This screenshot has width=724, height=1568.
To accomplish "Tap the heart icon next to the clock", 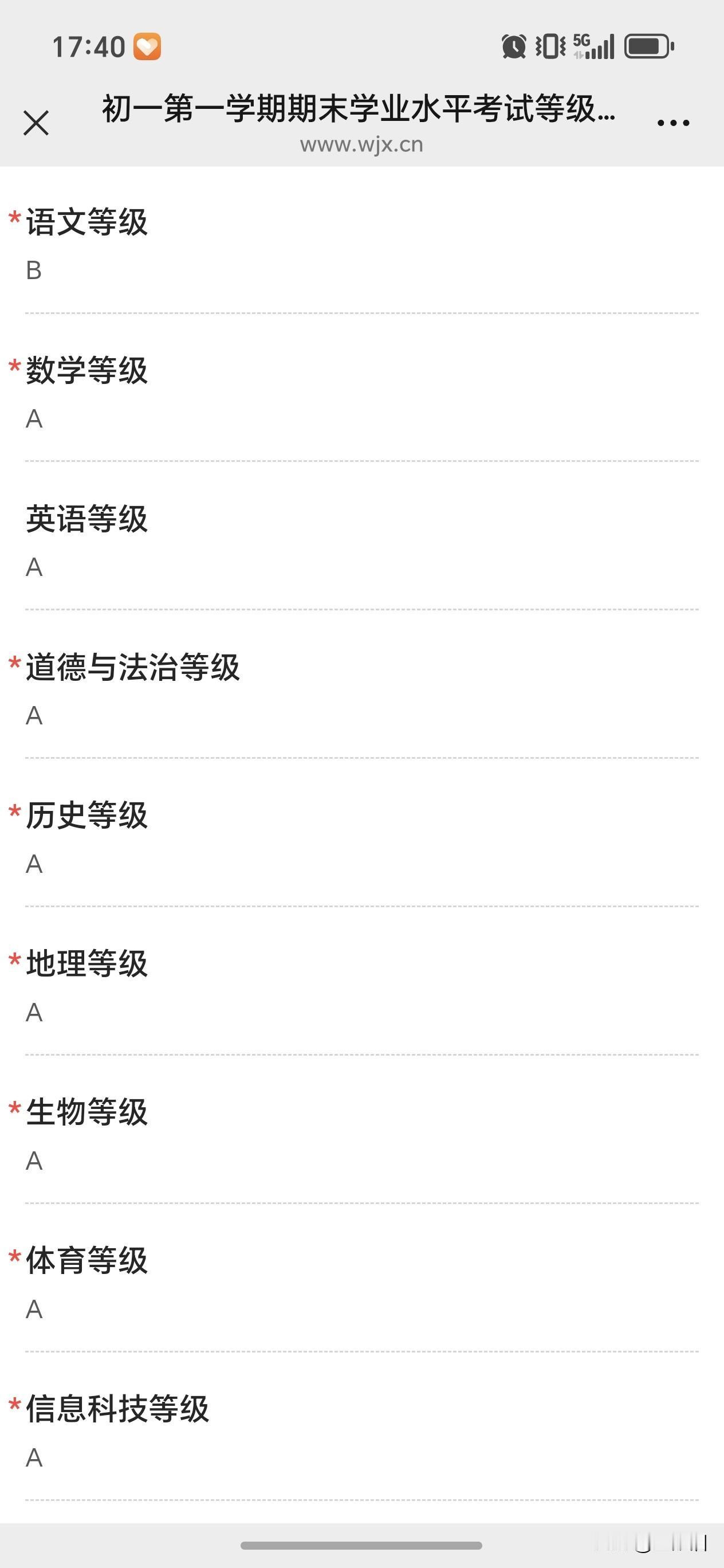I will (148, 45).
